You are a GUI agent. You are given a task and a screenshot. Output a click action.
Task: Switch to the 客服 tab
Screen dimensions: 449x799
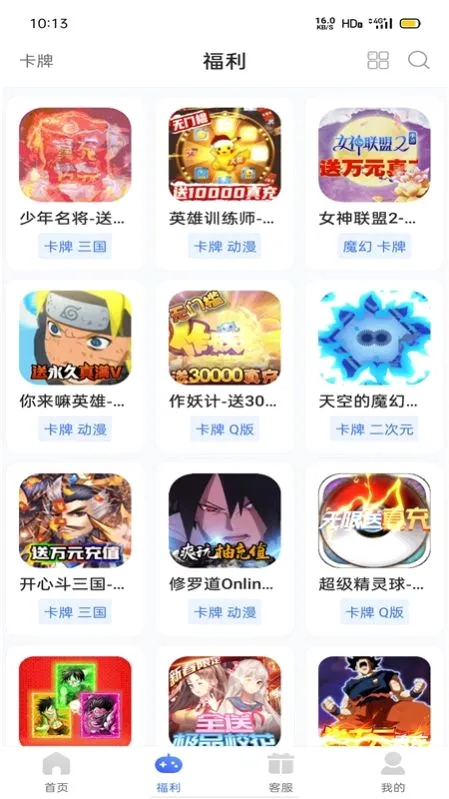[281, 773]
